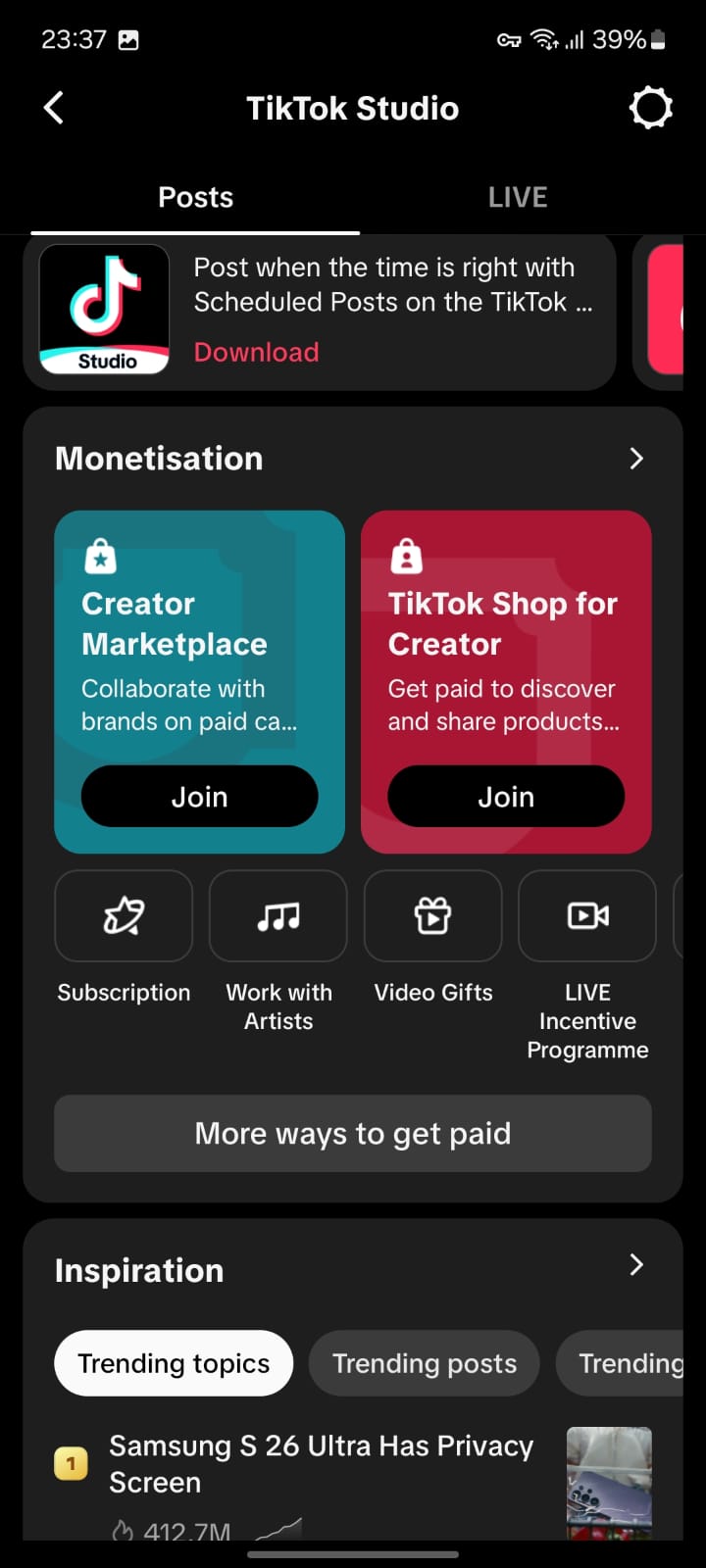
Task: Open TikTok Studio settings gear
Action: click(x=650, y=108)
